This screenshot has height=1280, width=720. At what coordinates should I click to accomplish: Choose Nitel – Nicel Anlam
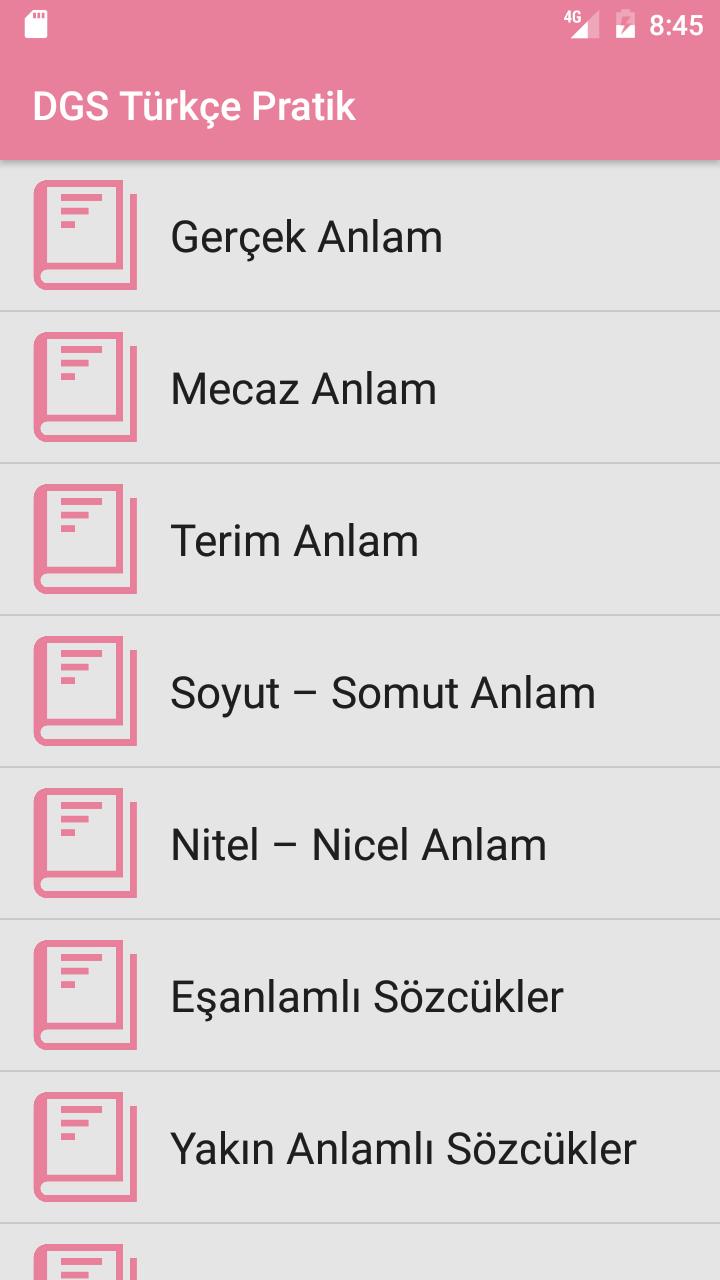coord(358,845)
